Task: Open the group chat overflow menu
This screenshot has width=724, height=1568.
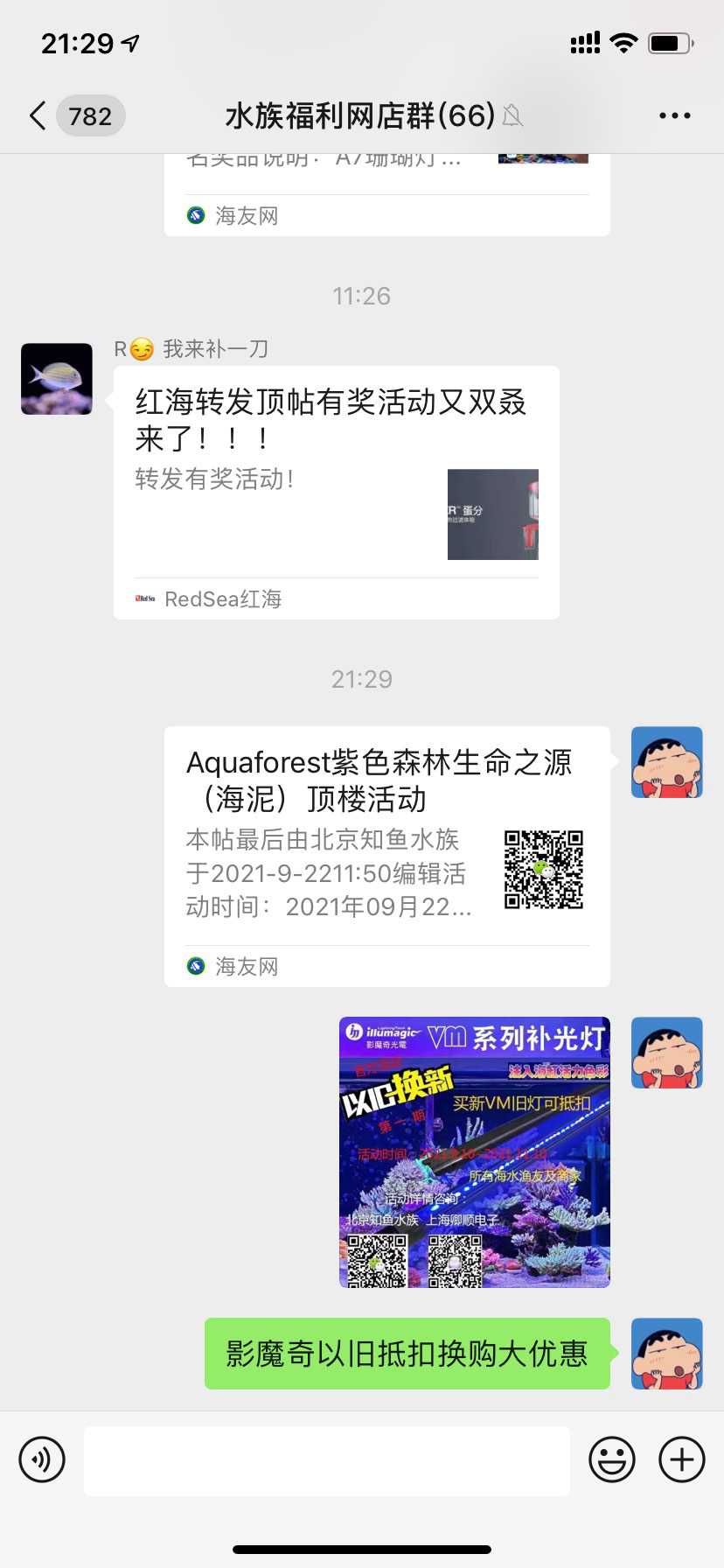Action: point(674,115)
